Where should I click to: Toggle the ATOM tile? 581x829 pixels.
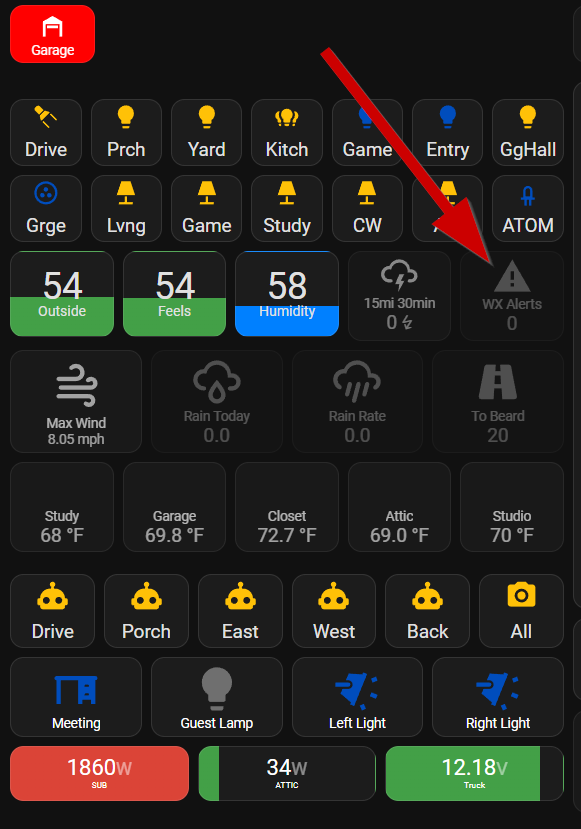pyautogui.click(x=528, y=208)
